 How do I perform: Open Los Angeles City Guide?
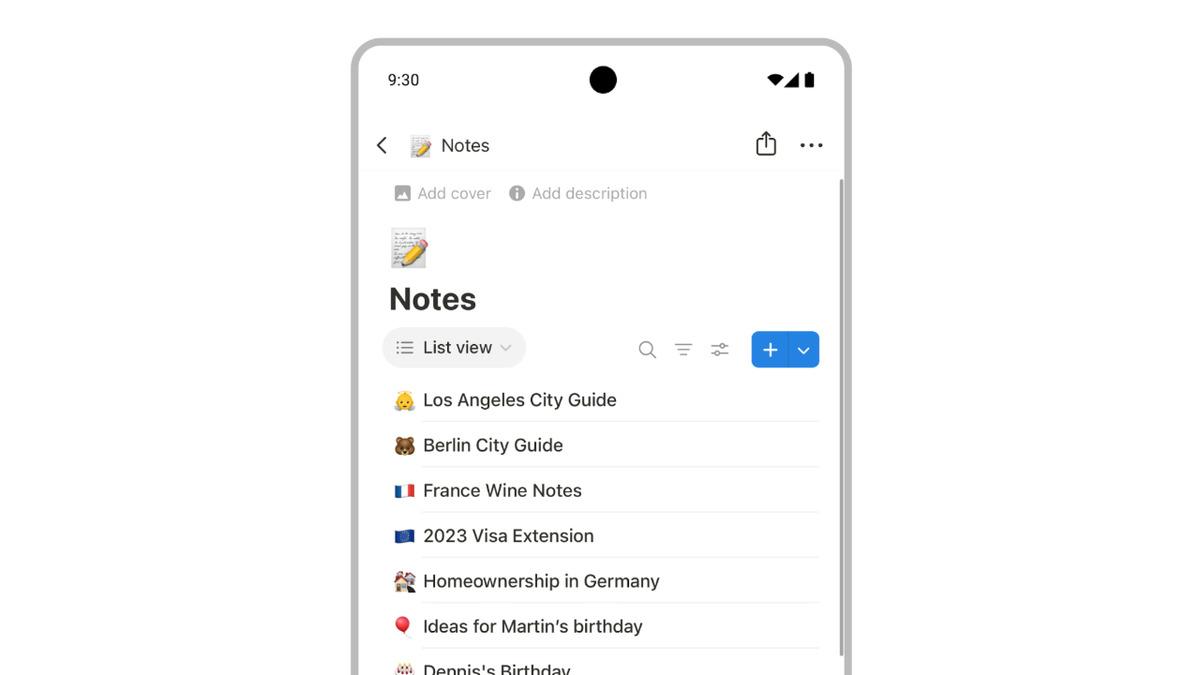pyautogui.click(x=519, y=400)
